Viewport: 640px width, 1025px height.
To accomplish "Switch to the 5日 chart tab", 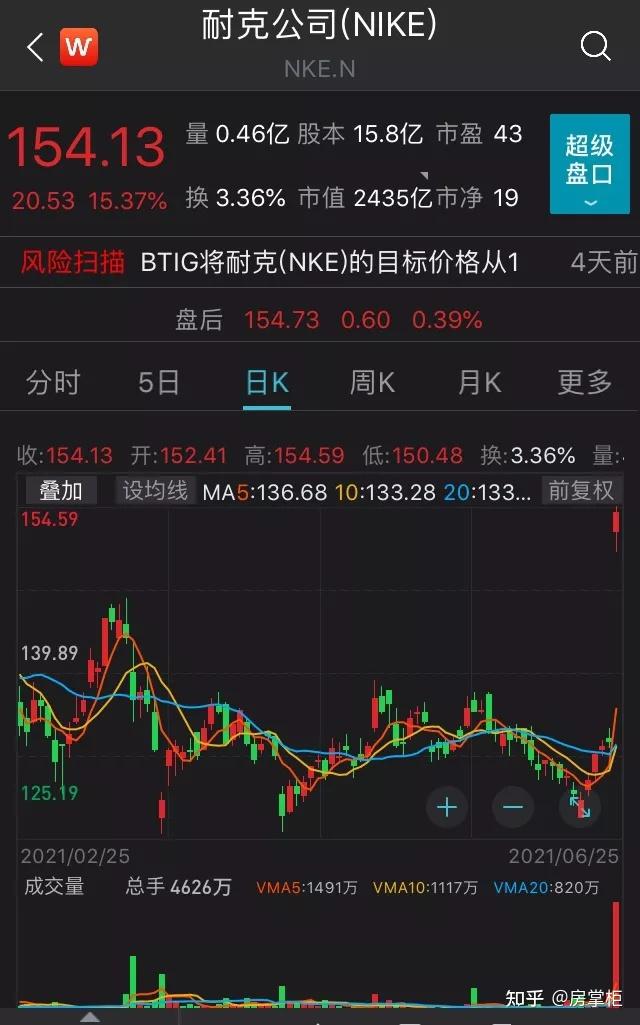I will (159, 382).
